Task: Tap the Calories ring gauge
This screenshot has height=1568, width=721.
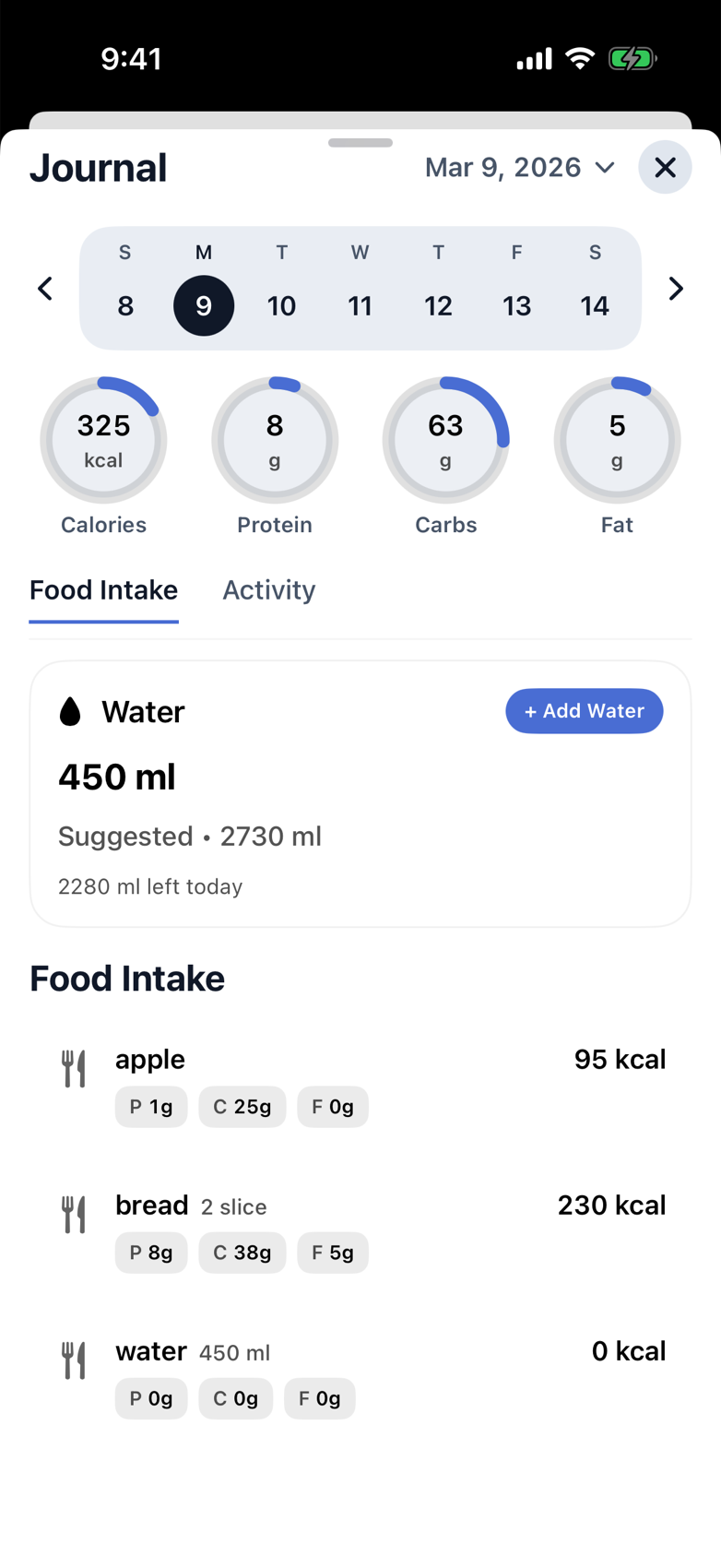Action: [103, 440]
